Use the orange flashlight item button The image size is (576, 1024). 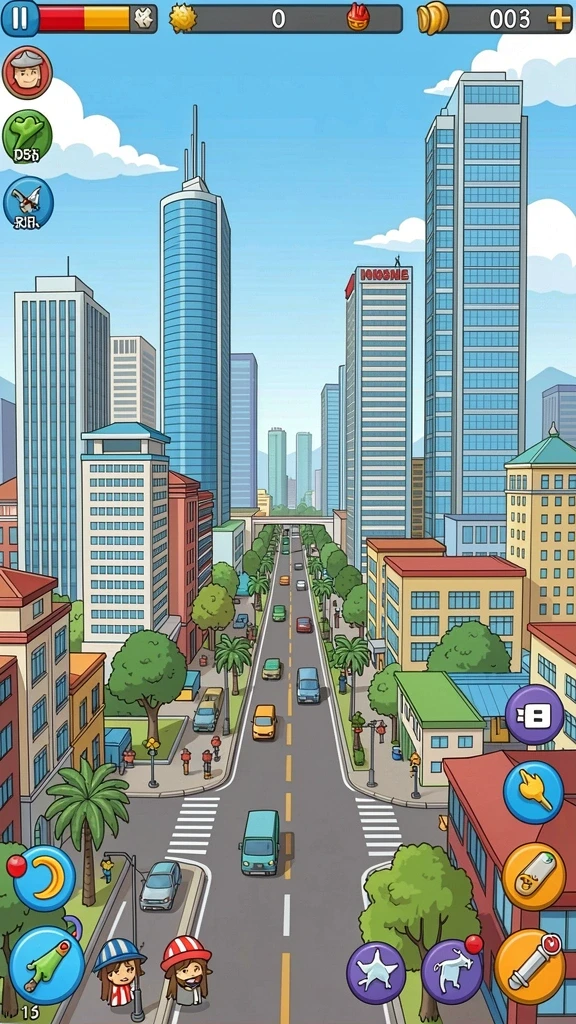click(530, 967)
